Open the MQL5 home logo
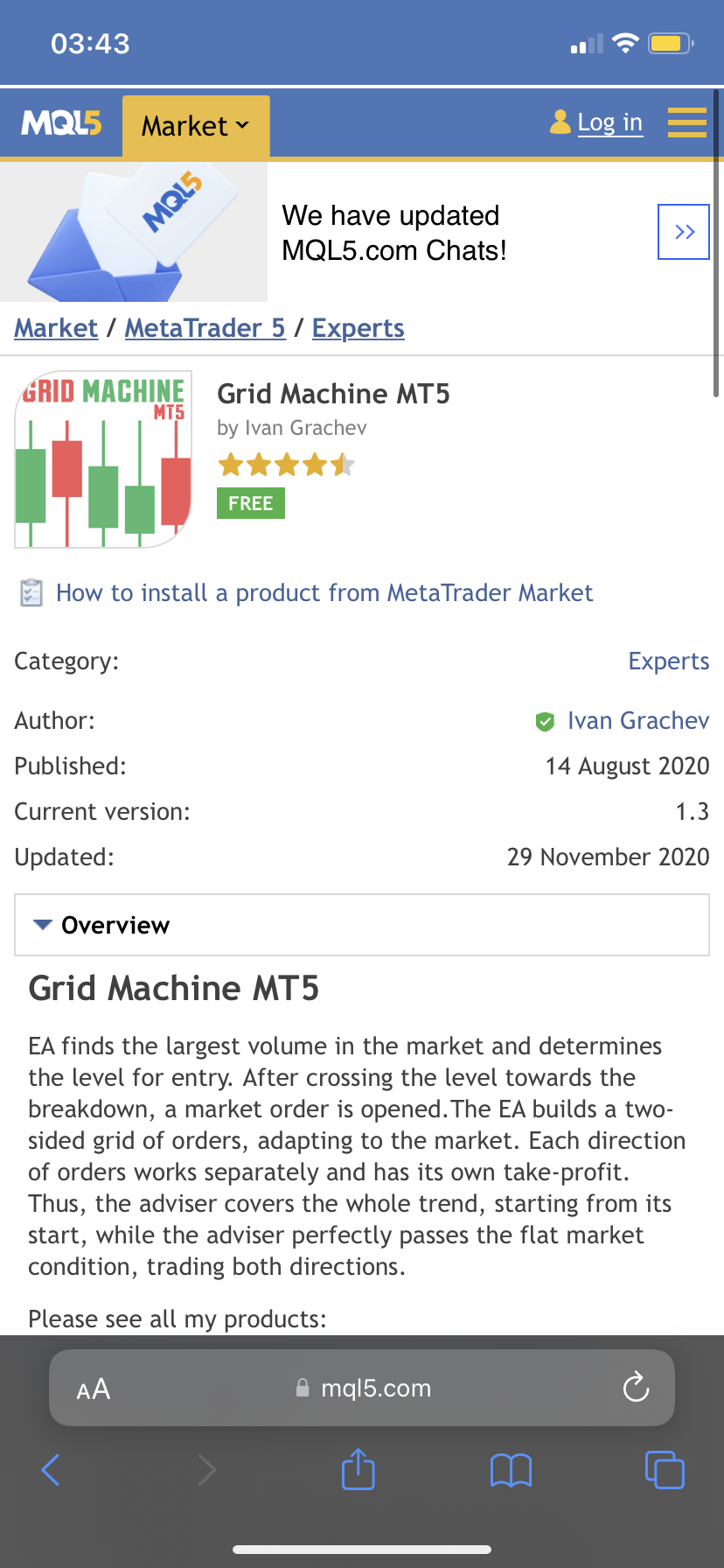Image resolution: width=724 pixels, height=1568 pixels. (61, 123)
